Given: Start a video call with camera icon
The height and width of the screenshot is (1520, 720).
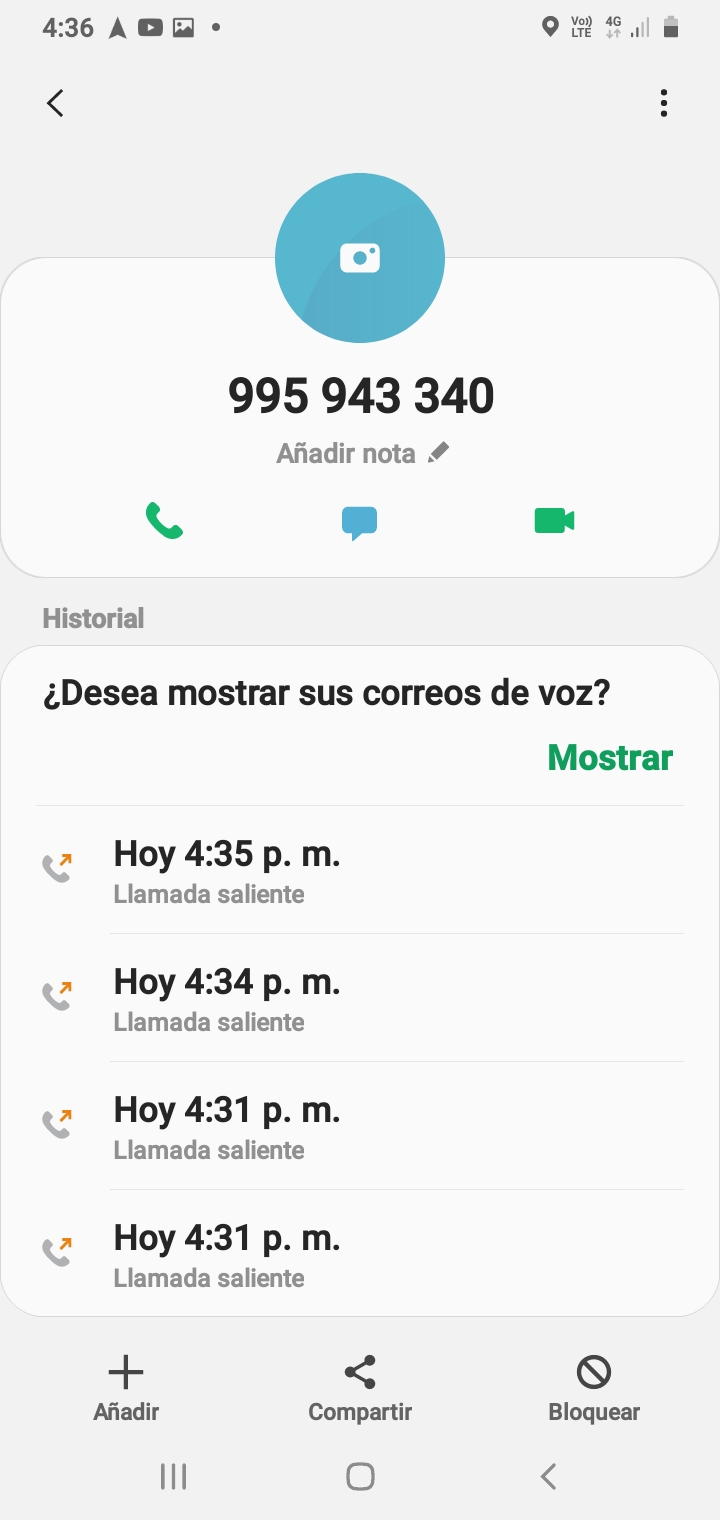Looking at the screenshot, I should pos(555,521).
